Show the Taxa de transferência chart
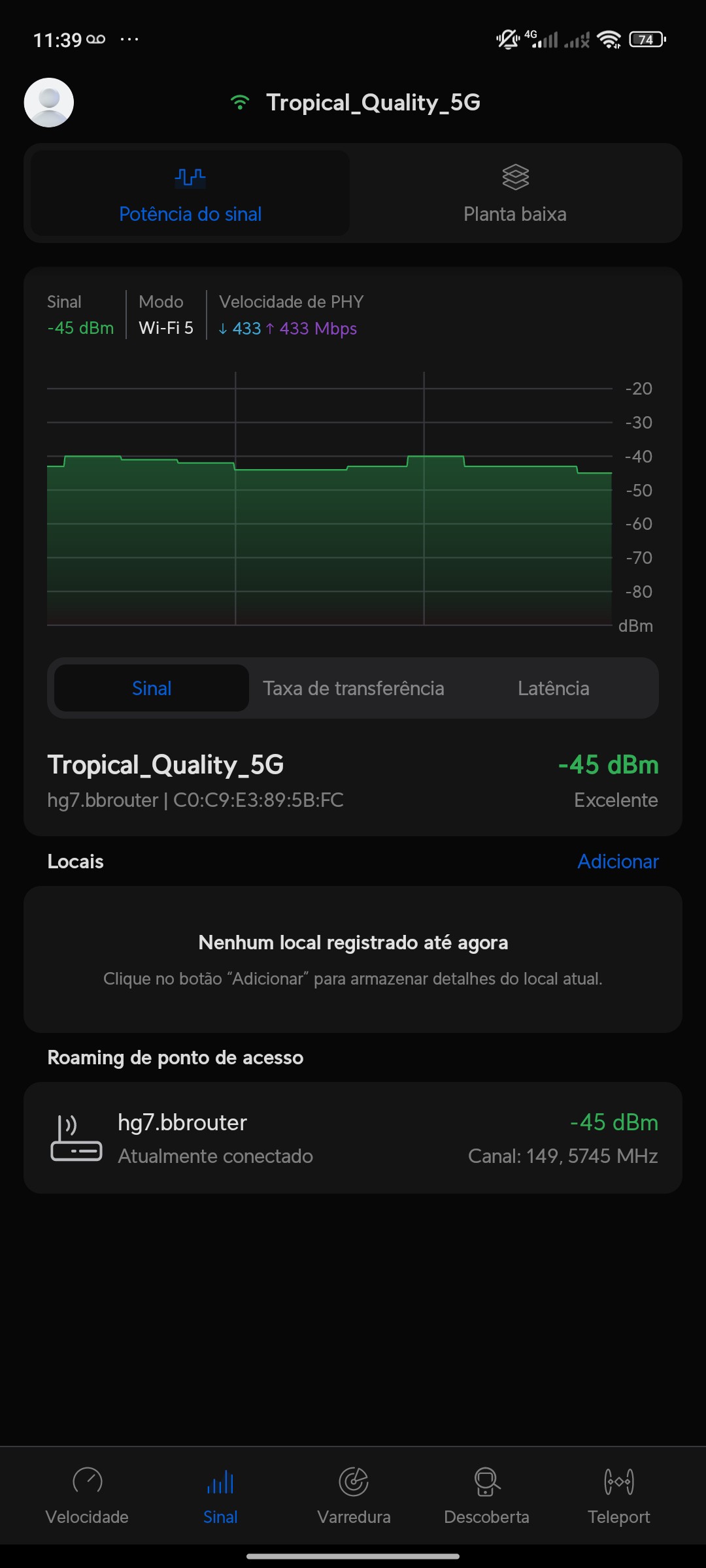The width and height of the screenshot is (706, 1568). click(x=354, y=688)
